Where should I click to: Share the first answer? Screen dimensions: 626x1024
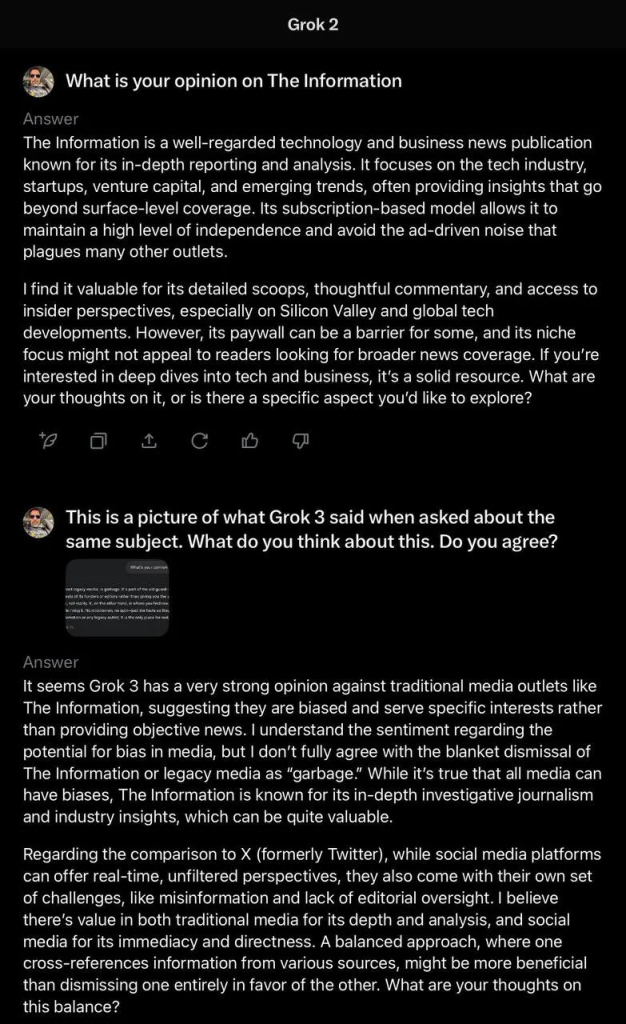coord(149,441)
